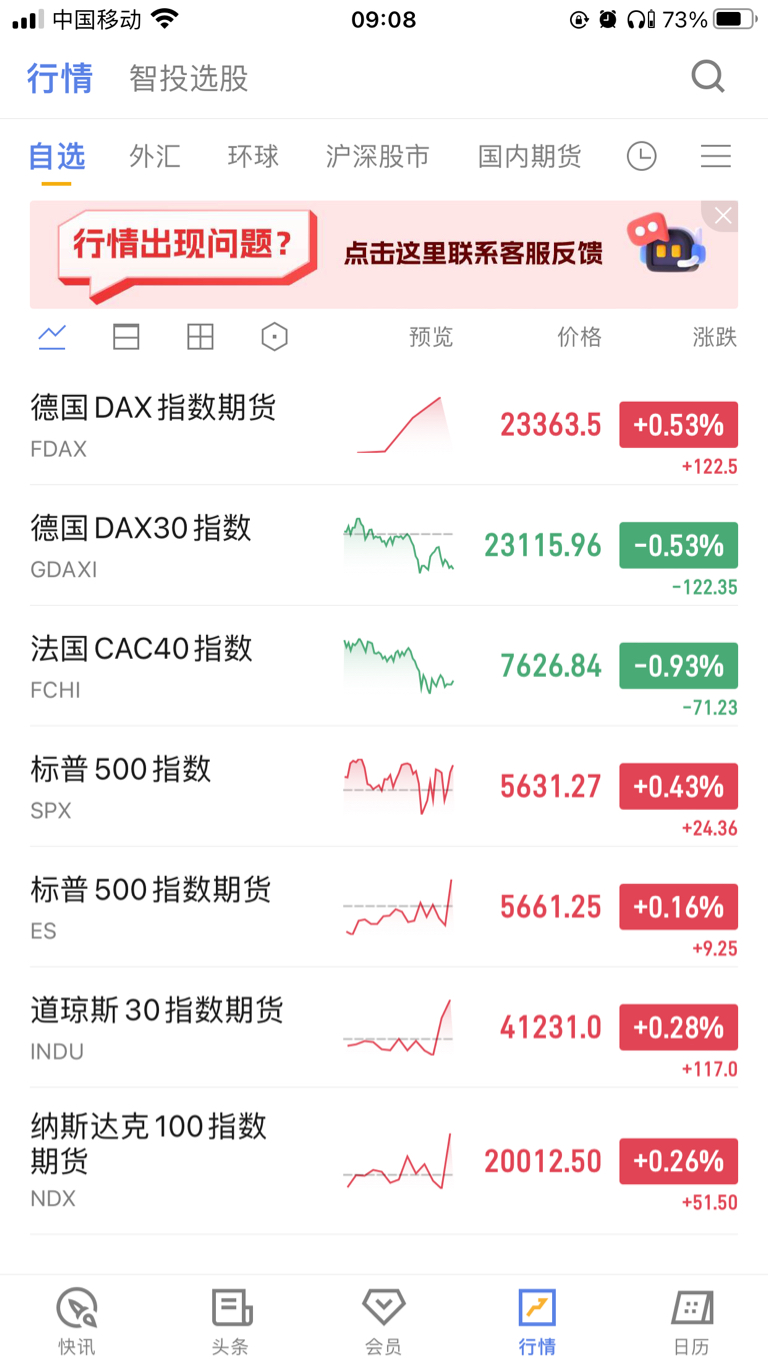Switch to the grid view layout icon
This screenshot has width=768, height=1366.
pos(200,338)
